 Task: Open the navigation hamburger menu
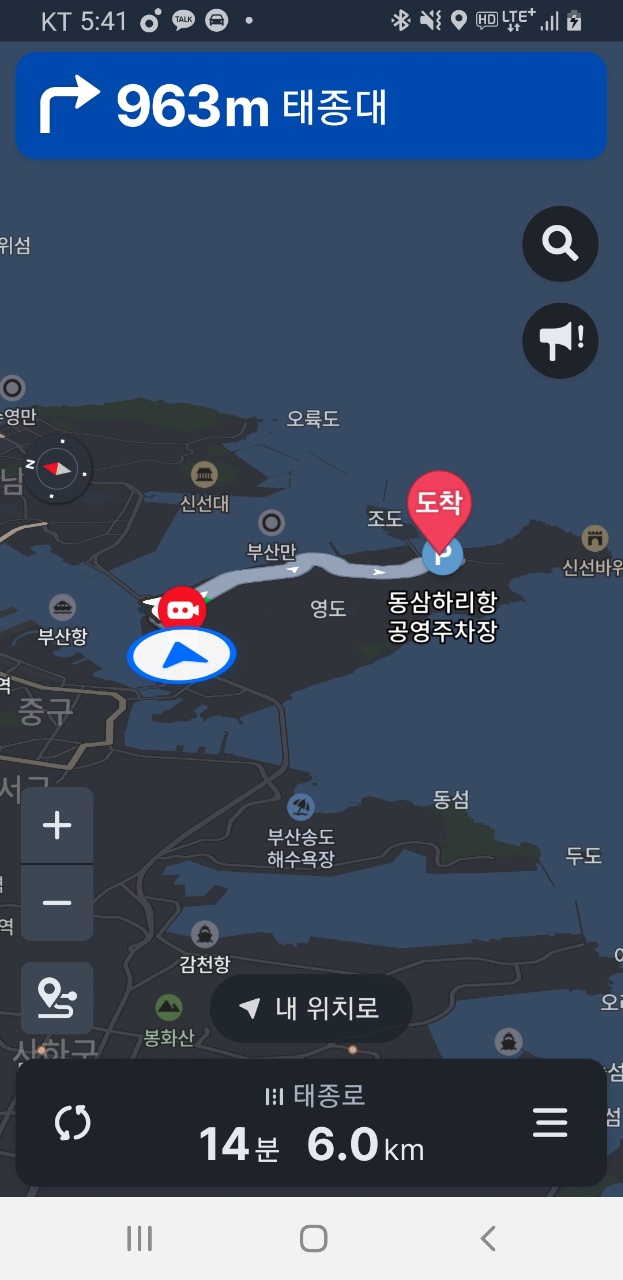(550, 1122)
